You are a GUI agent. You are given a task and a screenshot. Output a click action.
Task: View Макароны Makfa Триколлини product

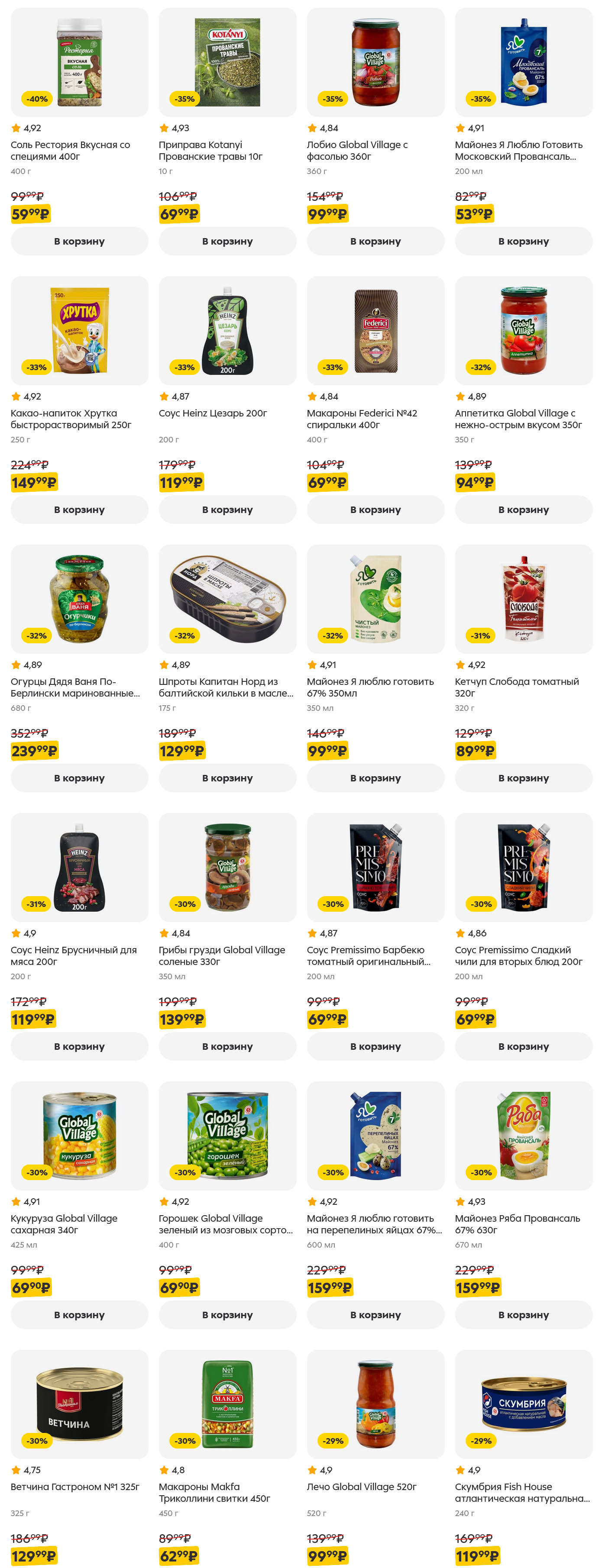[227, 1404]
